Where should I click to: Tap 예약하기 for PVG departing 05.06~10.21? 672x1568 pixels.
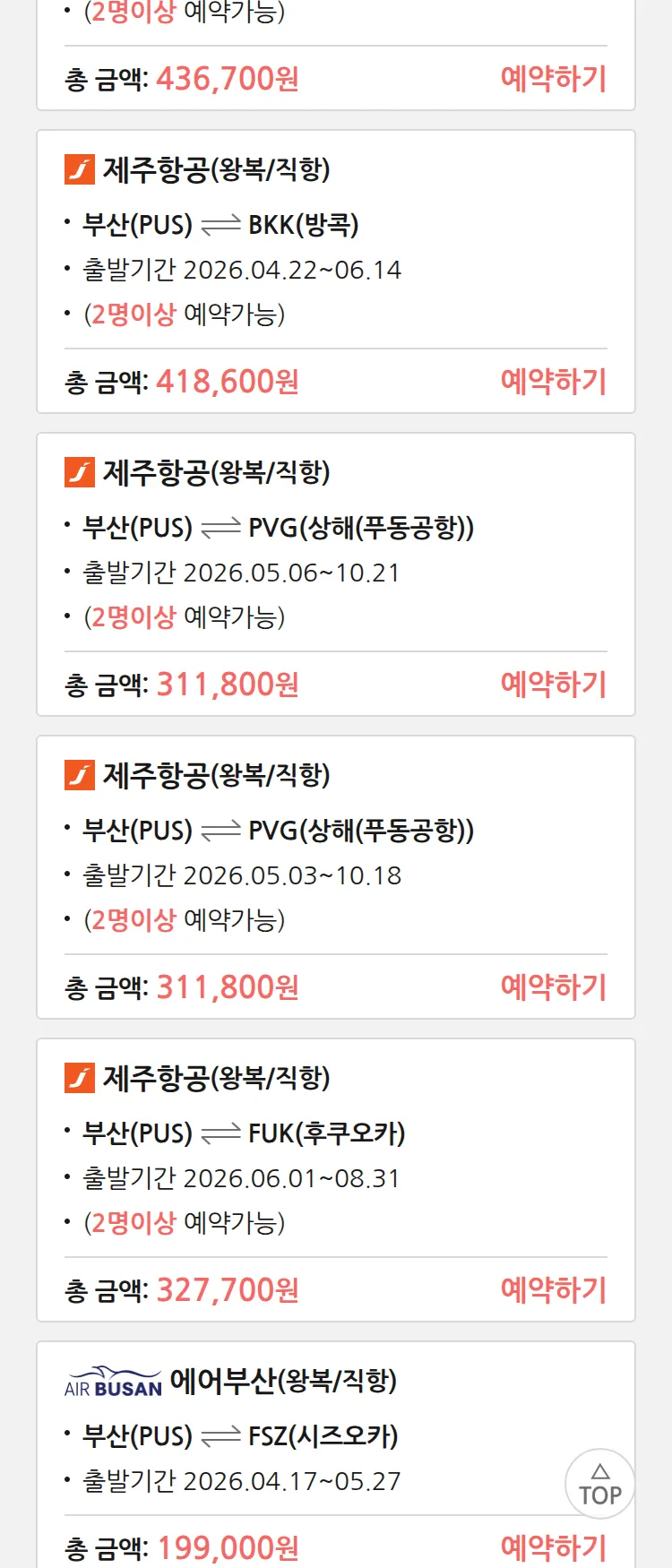tap(553, 685)
